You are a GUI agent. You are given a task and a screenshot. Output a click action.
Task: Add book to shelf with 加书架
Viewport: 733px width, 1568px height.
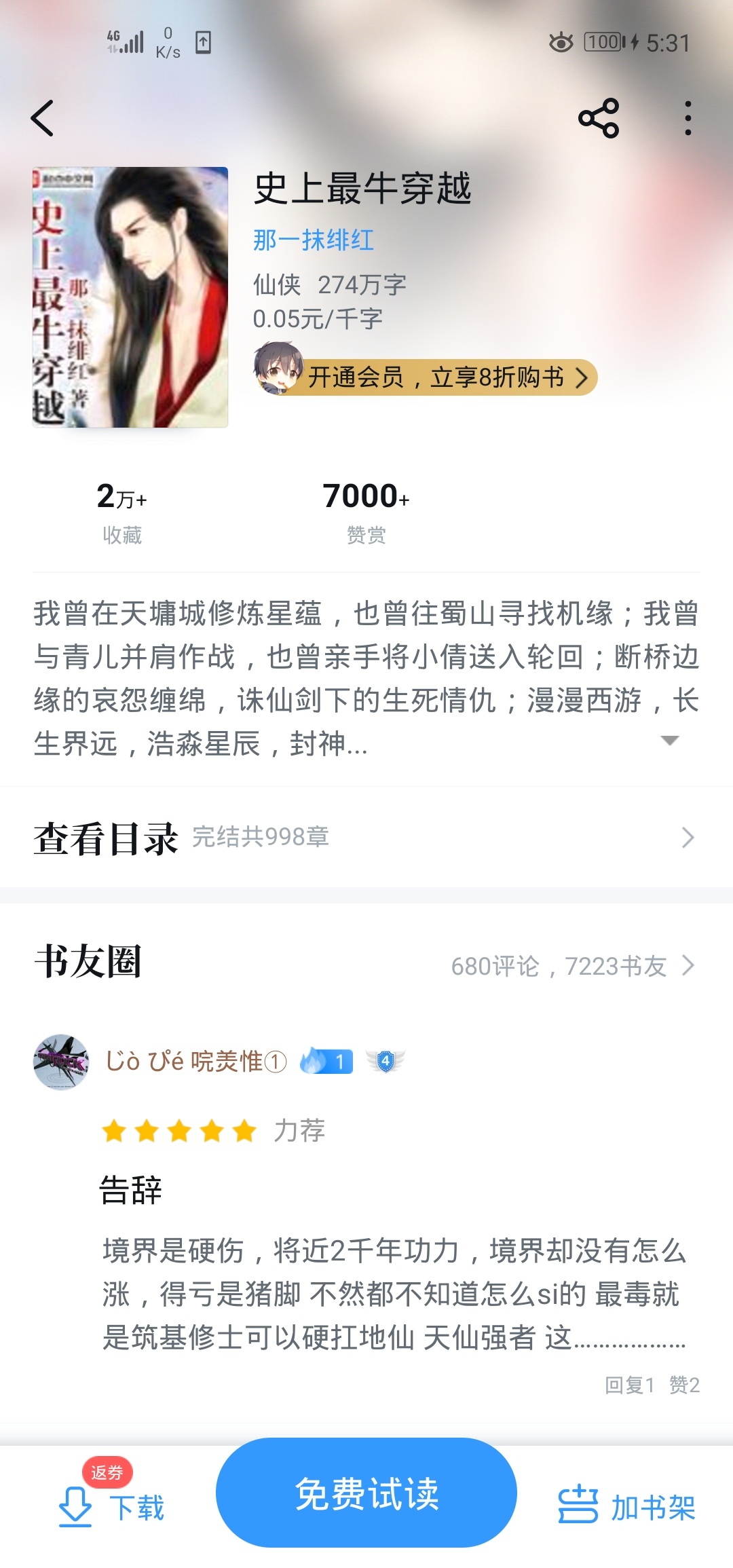(x=626, y=1507)
